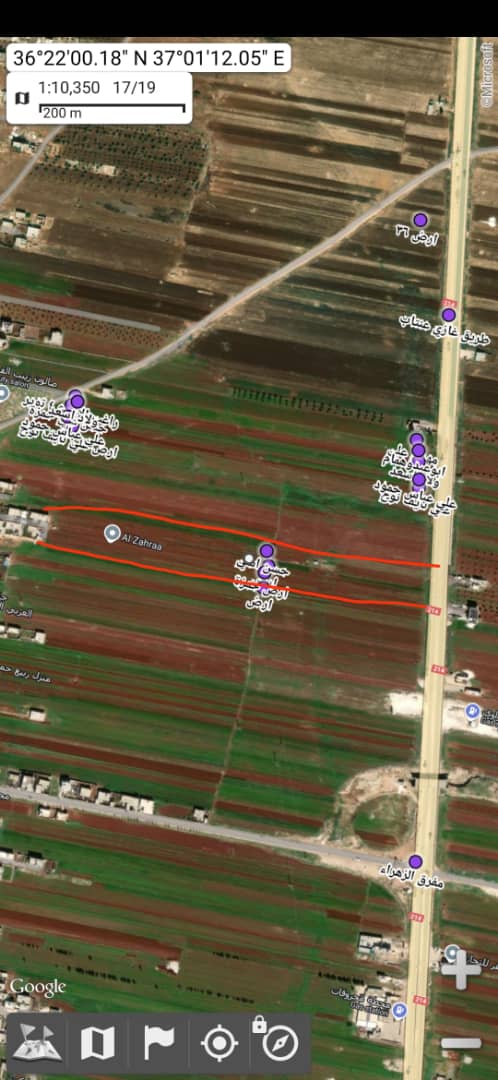Viewport: 498px width, 1080px height.
Task: Tap the map scale info box
Action: coord(99,98)
